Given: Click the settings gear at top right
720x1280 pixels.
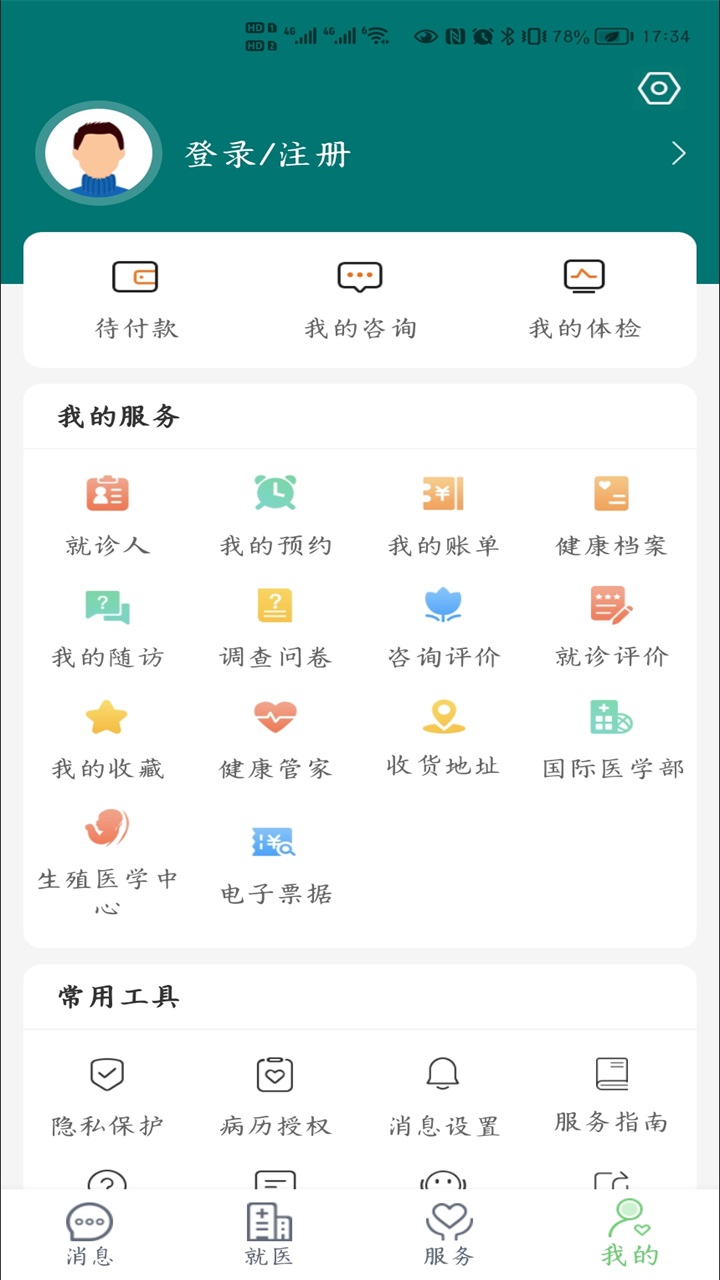Looking at the screenshot, I should (658, 88).
